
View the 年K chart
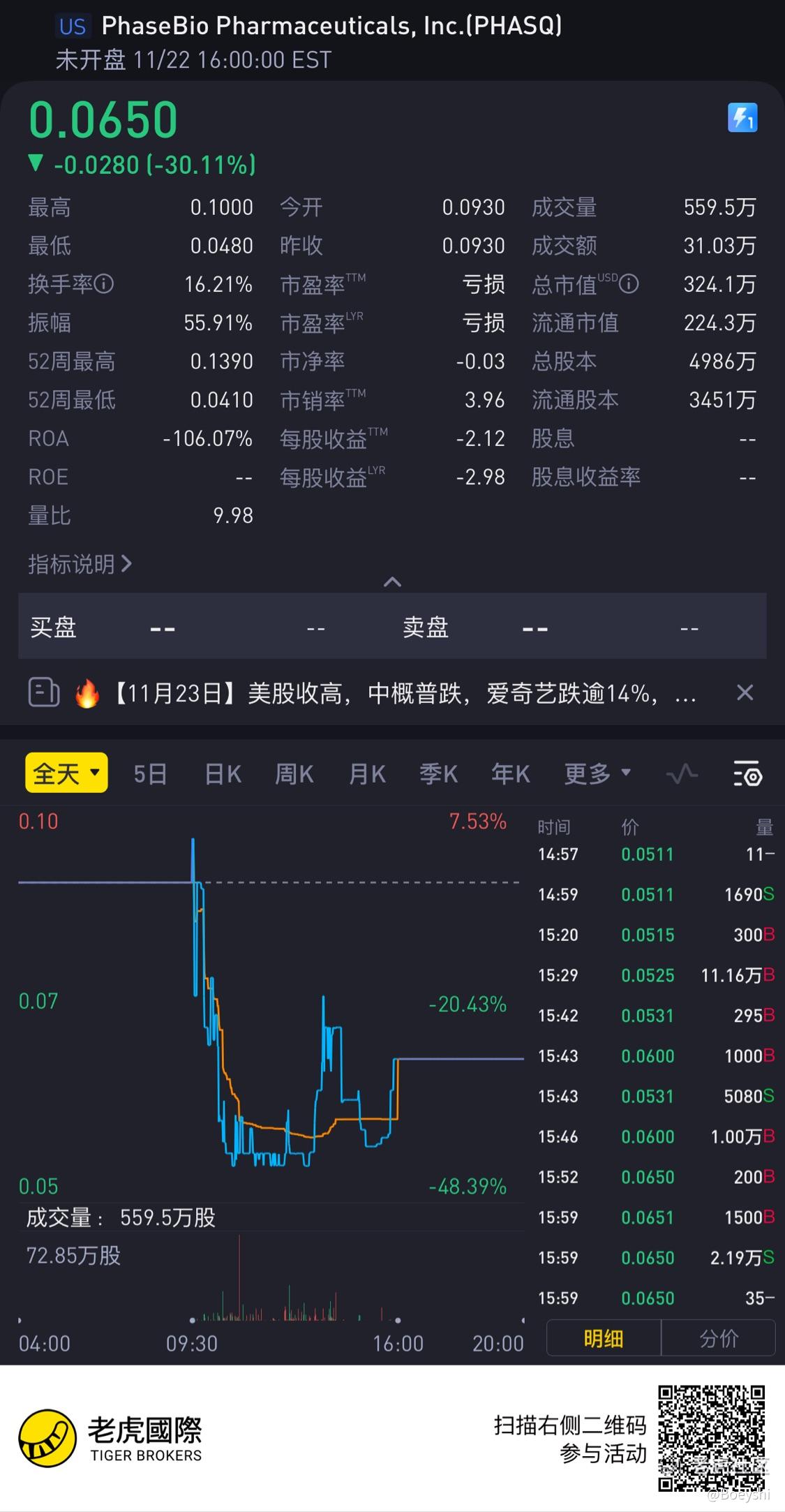point(510,773)
